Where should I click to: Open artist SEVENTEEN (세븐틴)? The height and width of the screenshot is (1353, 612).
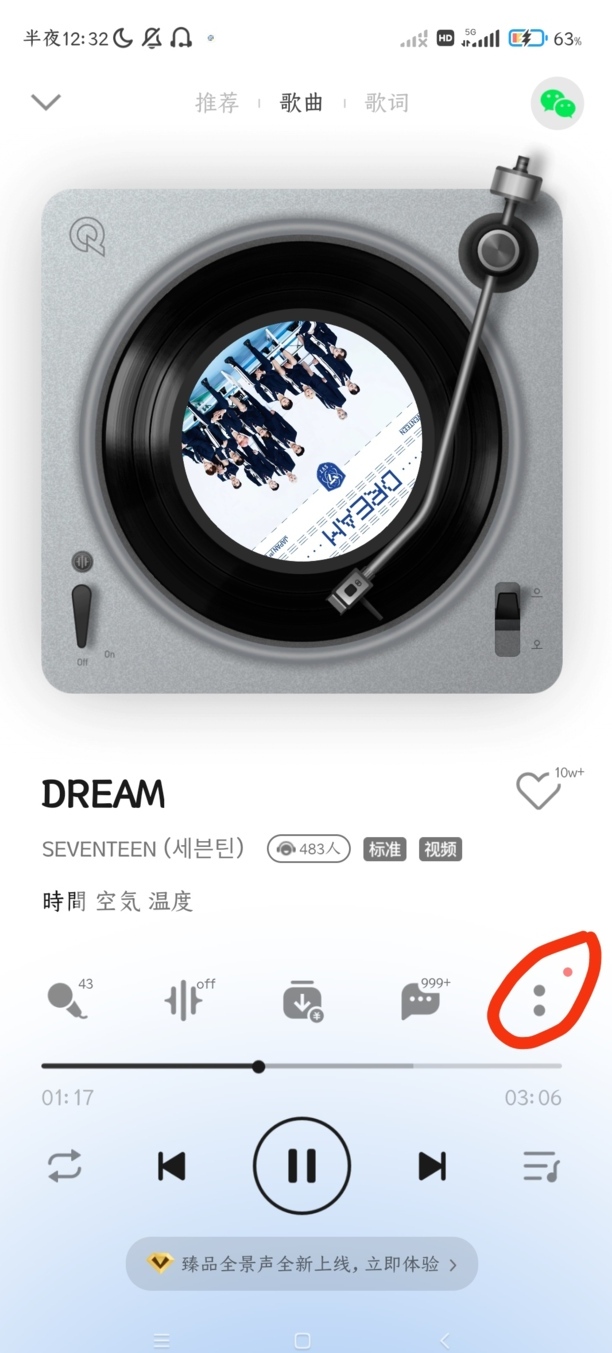point(143,849)
